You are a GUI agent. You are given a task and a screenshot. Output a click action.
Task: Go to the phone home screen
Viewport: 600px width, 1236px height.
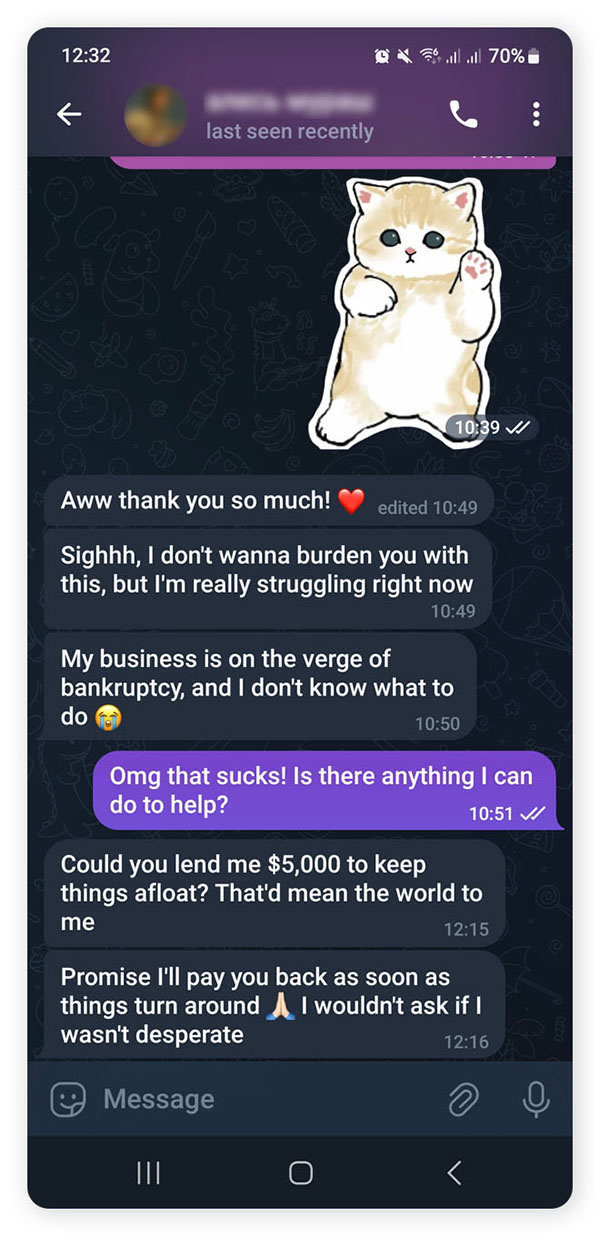(300, 1173)
